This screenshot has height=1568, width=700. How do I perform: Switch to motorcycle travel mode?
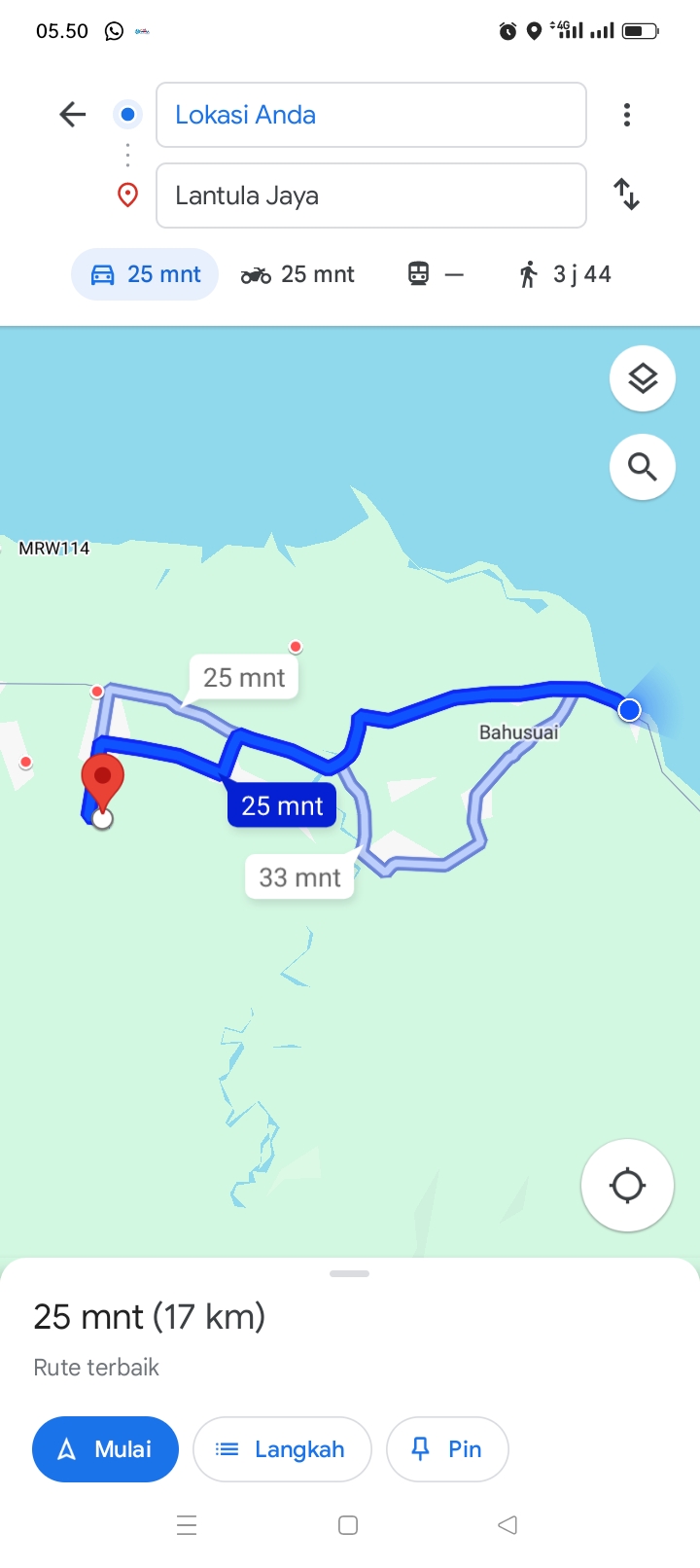click(298, 274)
